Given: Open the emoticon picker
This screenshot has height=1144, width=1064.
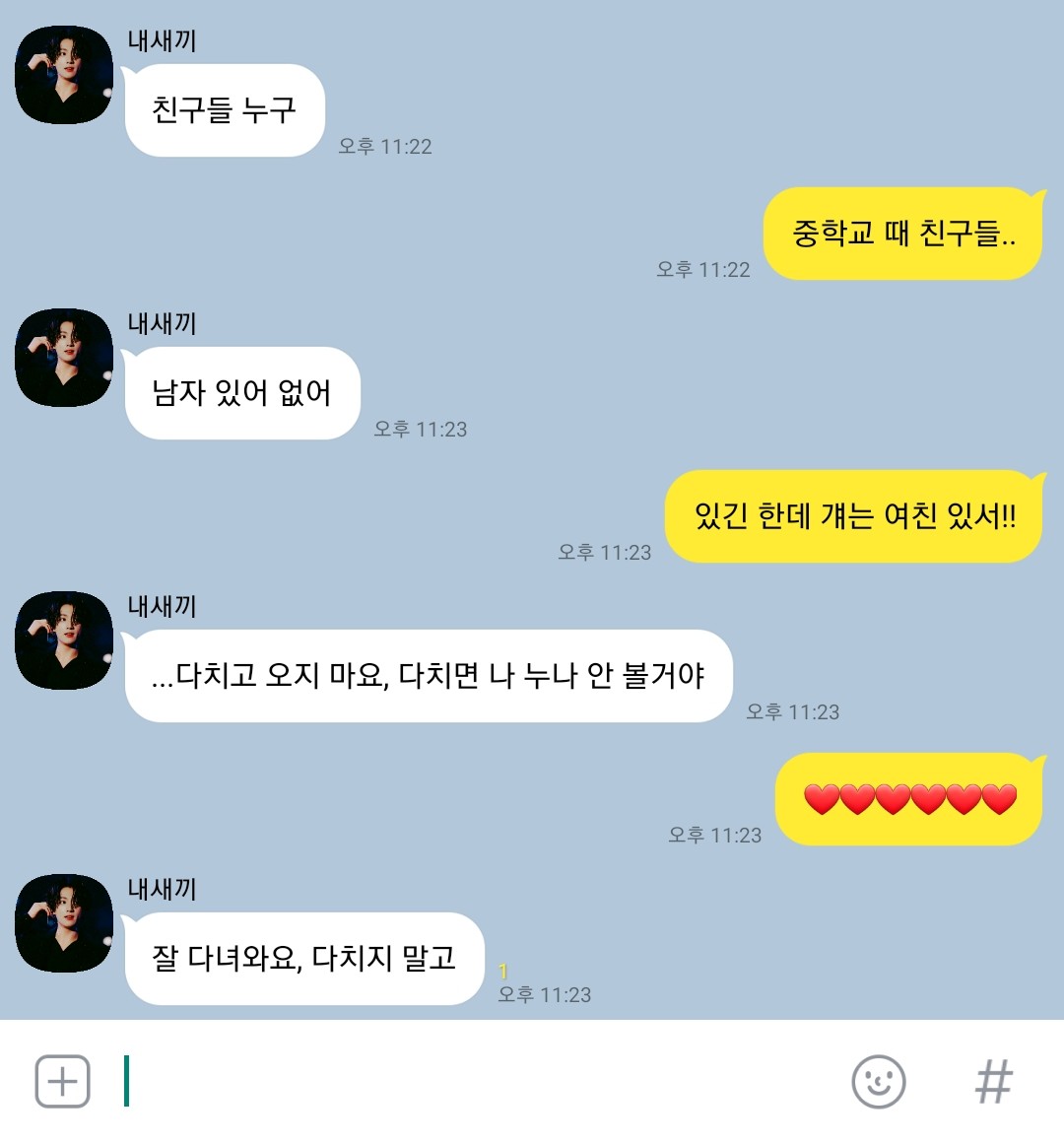Looking at the screenshot, I should pos(878,1081).
